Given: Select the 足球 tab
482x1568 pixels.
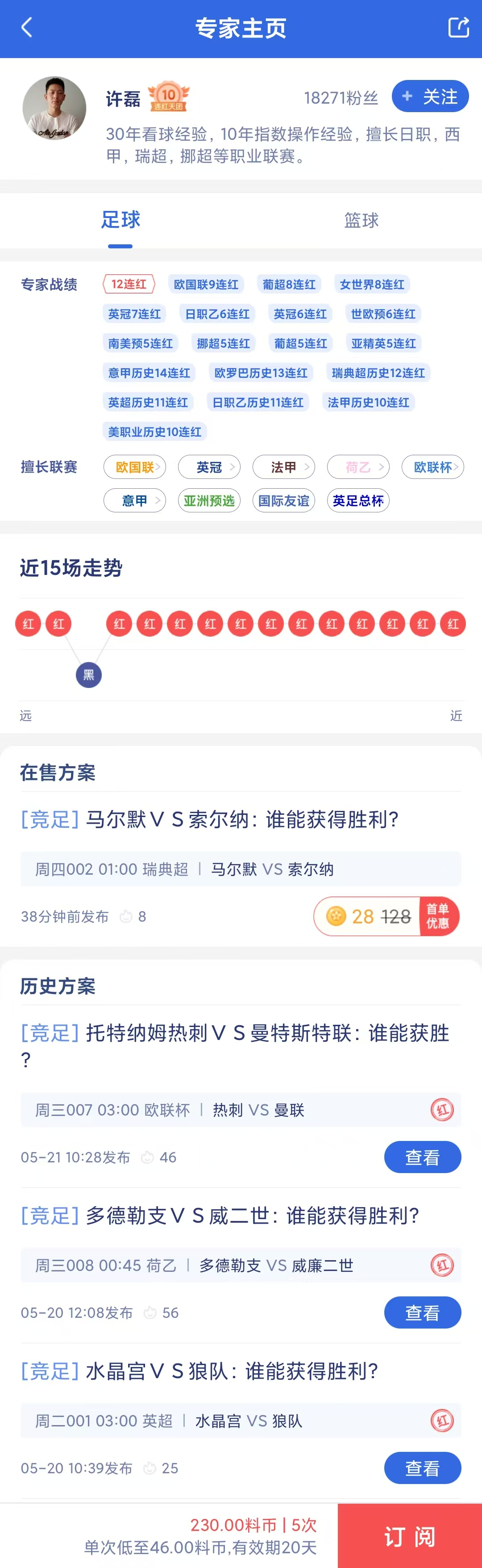Looking at the screenshot, I should click(x=120, y=220).
